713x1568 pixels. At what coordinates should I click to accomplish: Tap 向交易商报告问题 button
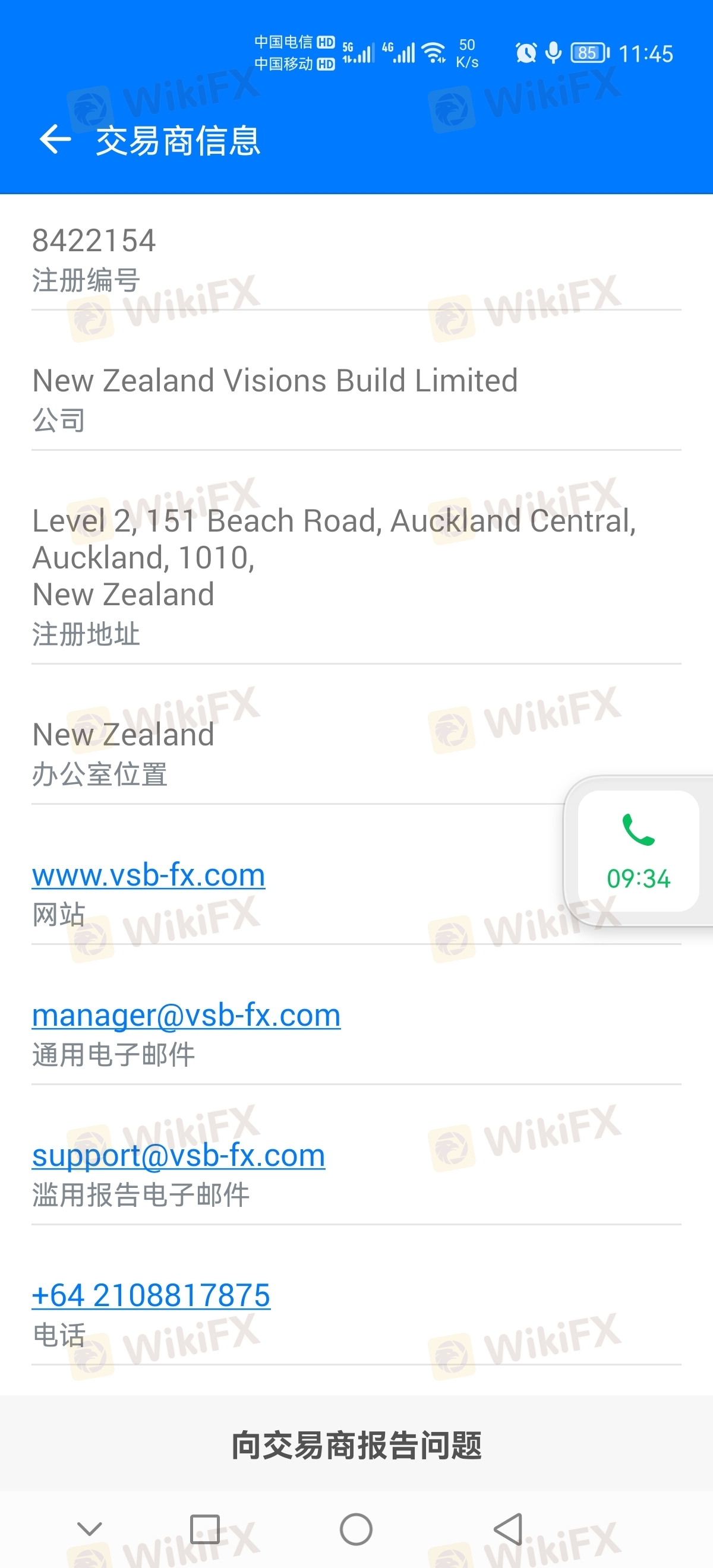[356, 1445]
